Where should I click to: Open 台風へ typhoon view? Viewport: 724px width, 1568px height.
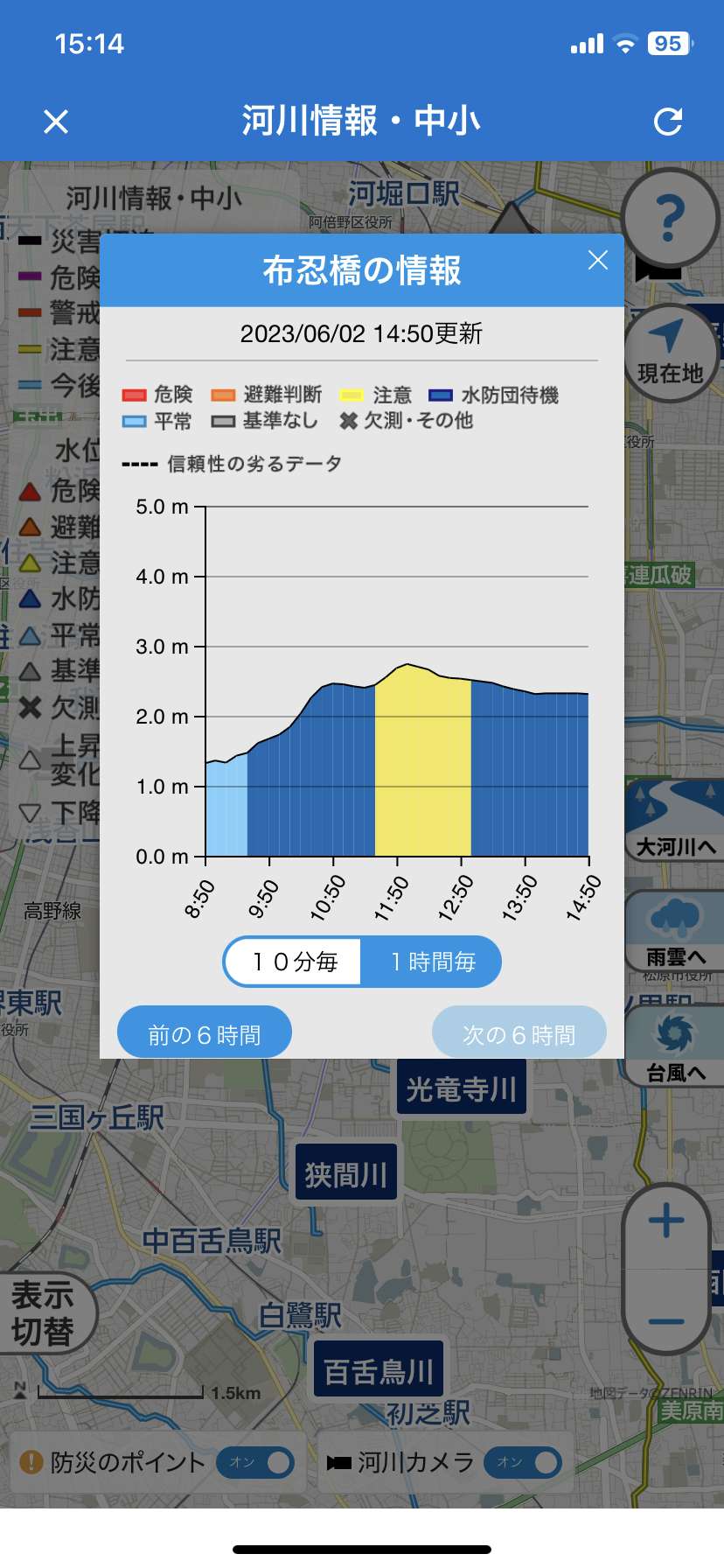(675, 1046)
